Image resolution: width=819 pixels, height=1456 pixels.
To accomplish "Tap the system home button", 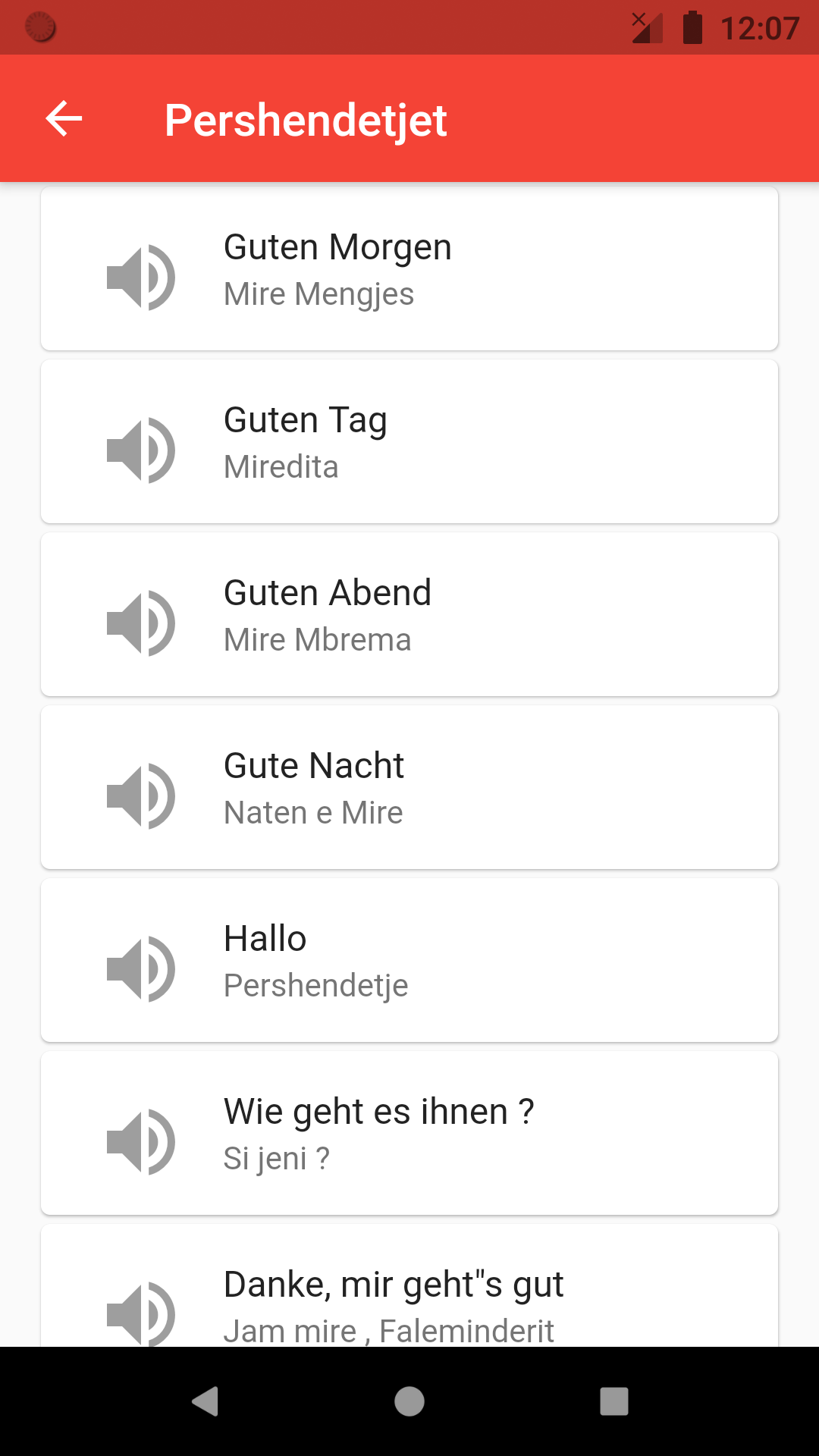I will (x=409, y=1401).
